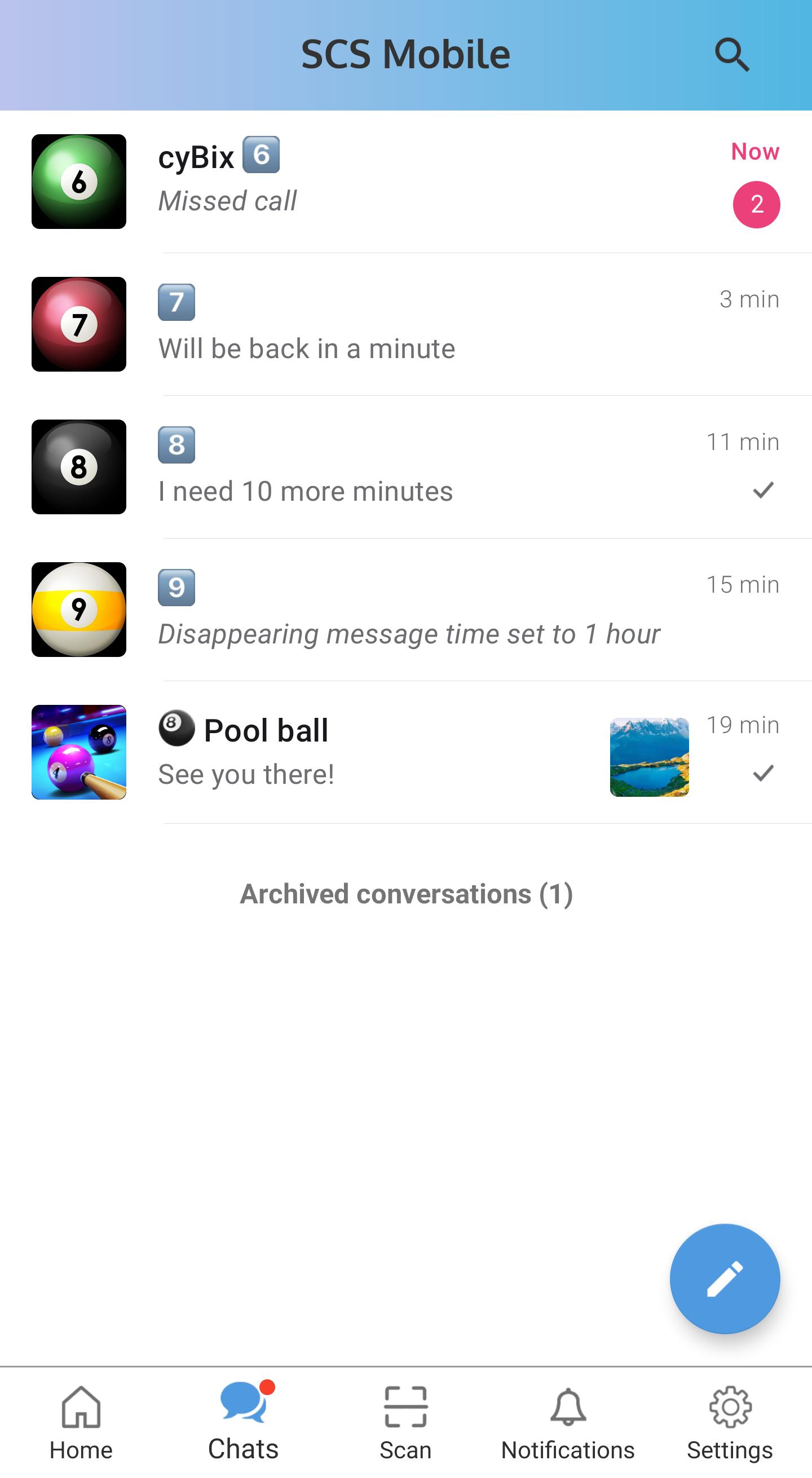The height and width of the screenshot is (1478, 812).
Task: Go to the Scan tab
Action: pos(405,1423)
